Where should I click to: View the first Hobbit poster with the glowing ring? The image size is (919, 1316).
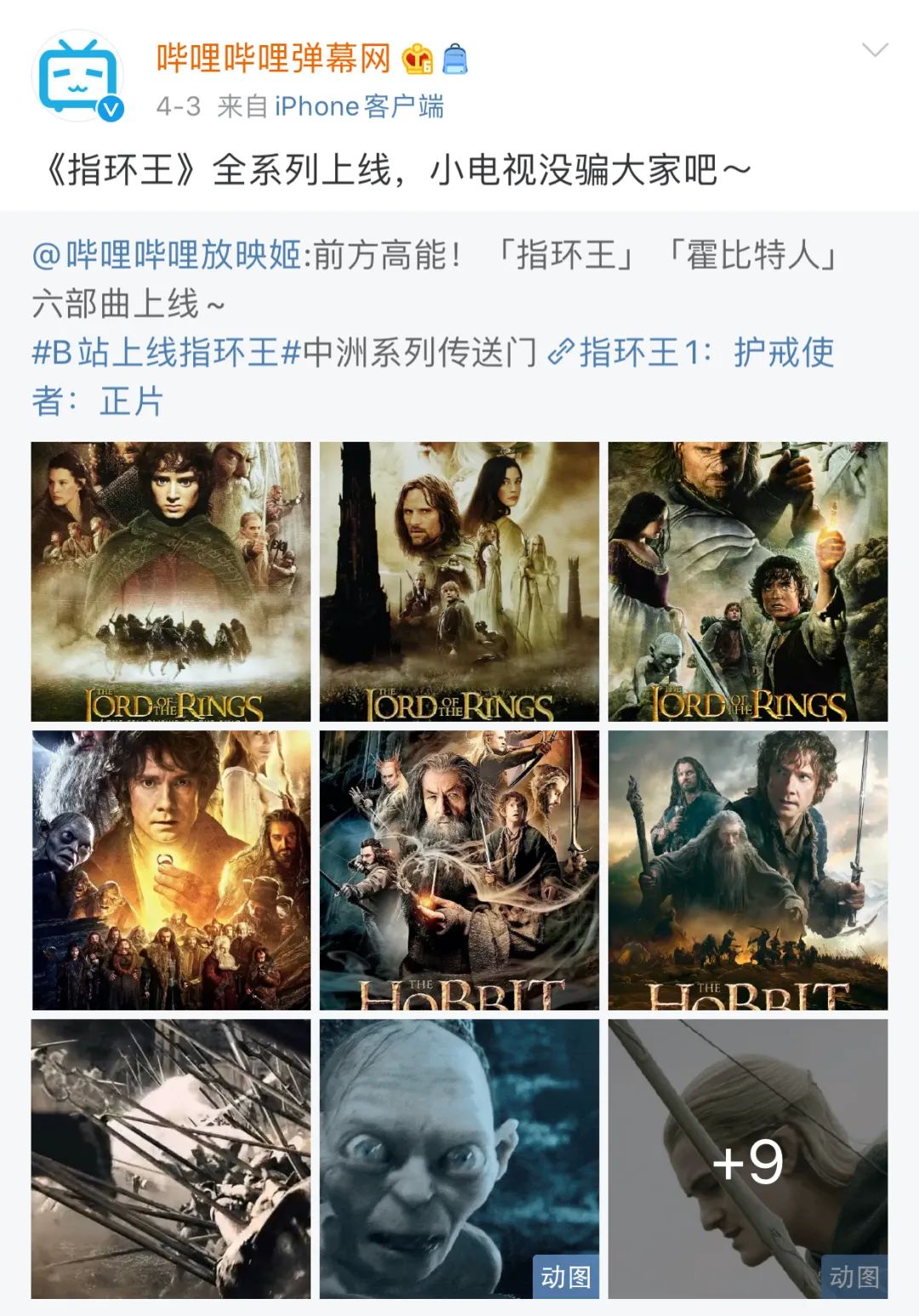pos(171,870)
